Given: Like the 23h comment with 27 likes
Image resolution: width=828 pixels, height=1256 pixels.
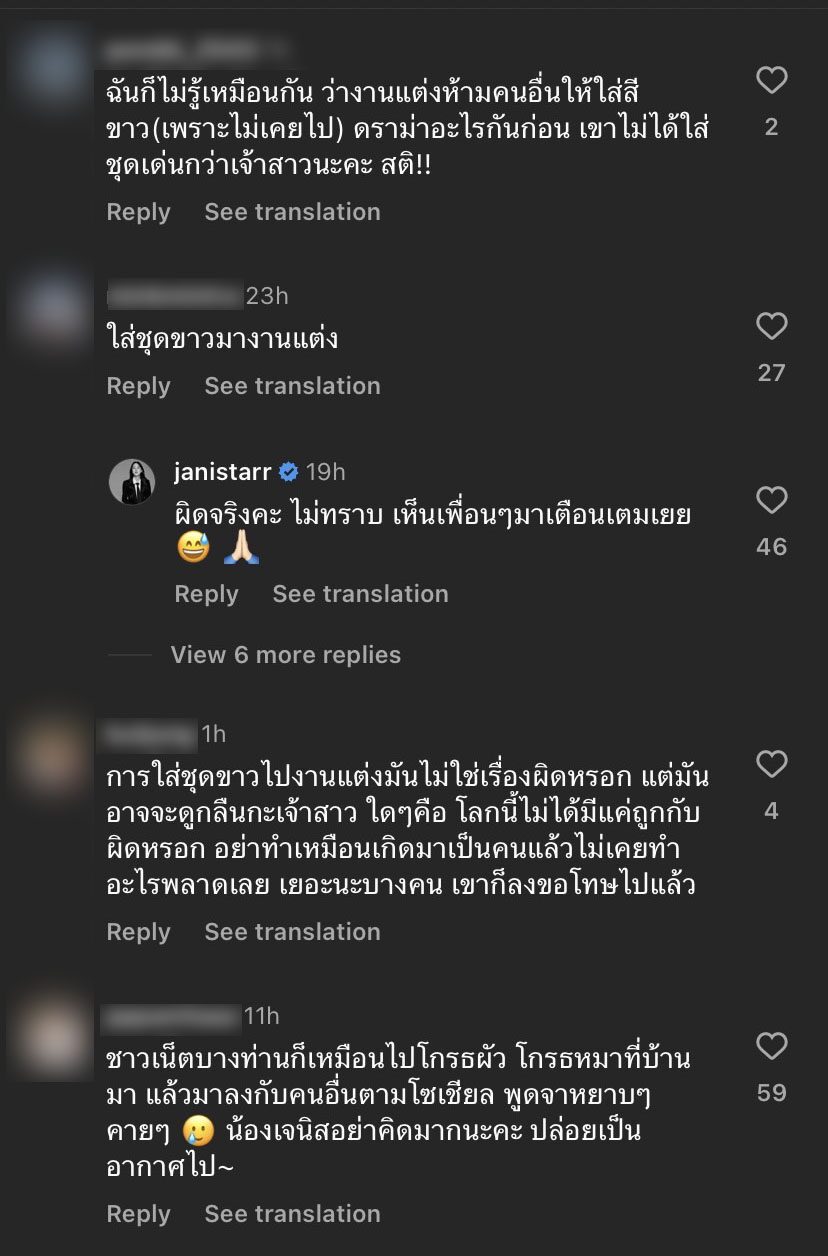Looking at the screenshot, I should [x=771, y=326].
